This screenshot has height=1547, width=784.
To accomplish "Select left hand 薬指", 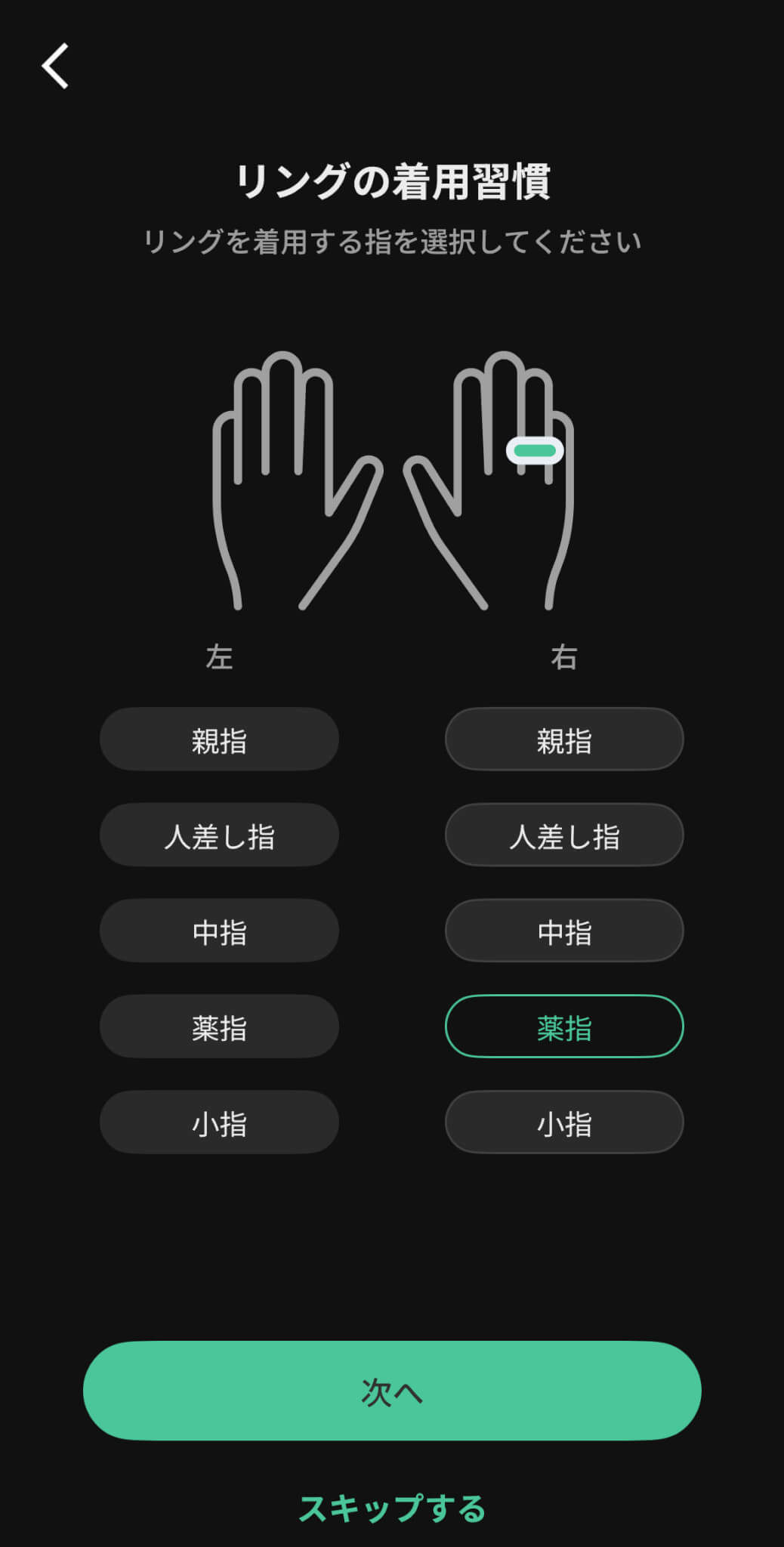I will click(x=219, y=1027).
